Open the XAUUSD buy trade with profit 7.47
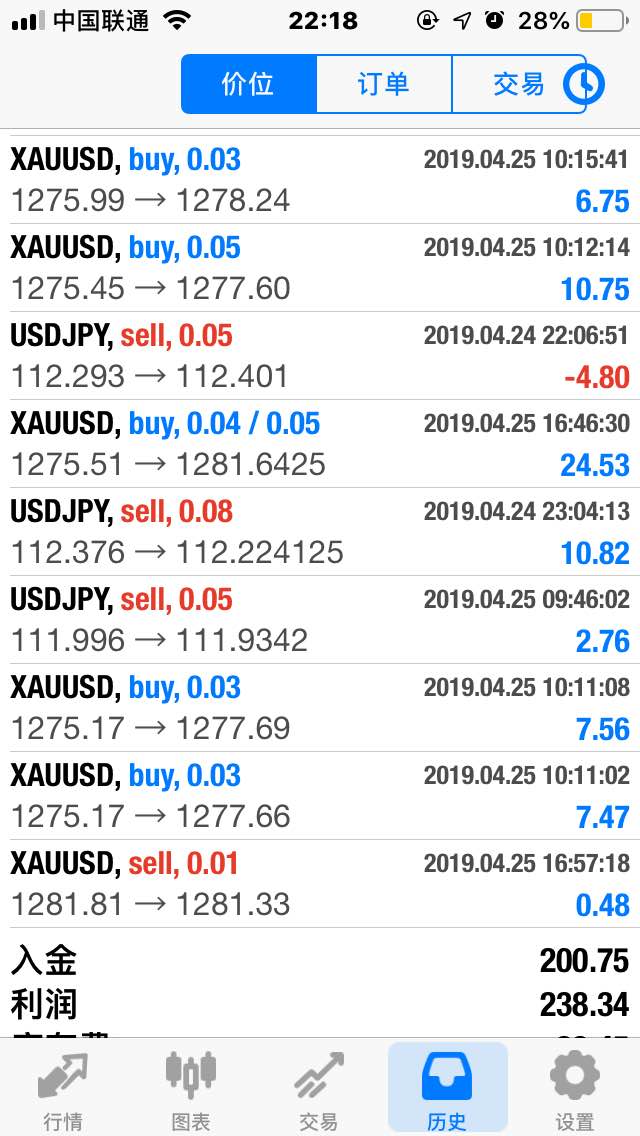Image resolution: width=640 pixels, height=1136 pixels. (x=320, y=795)
